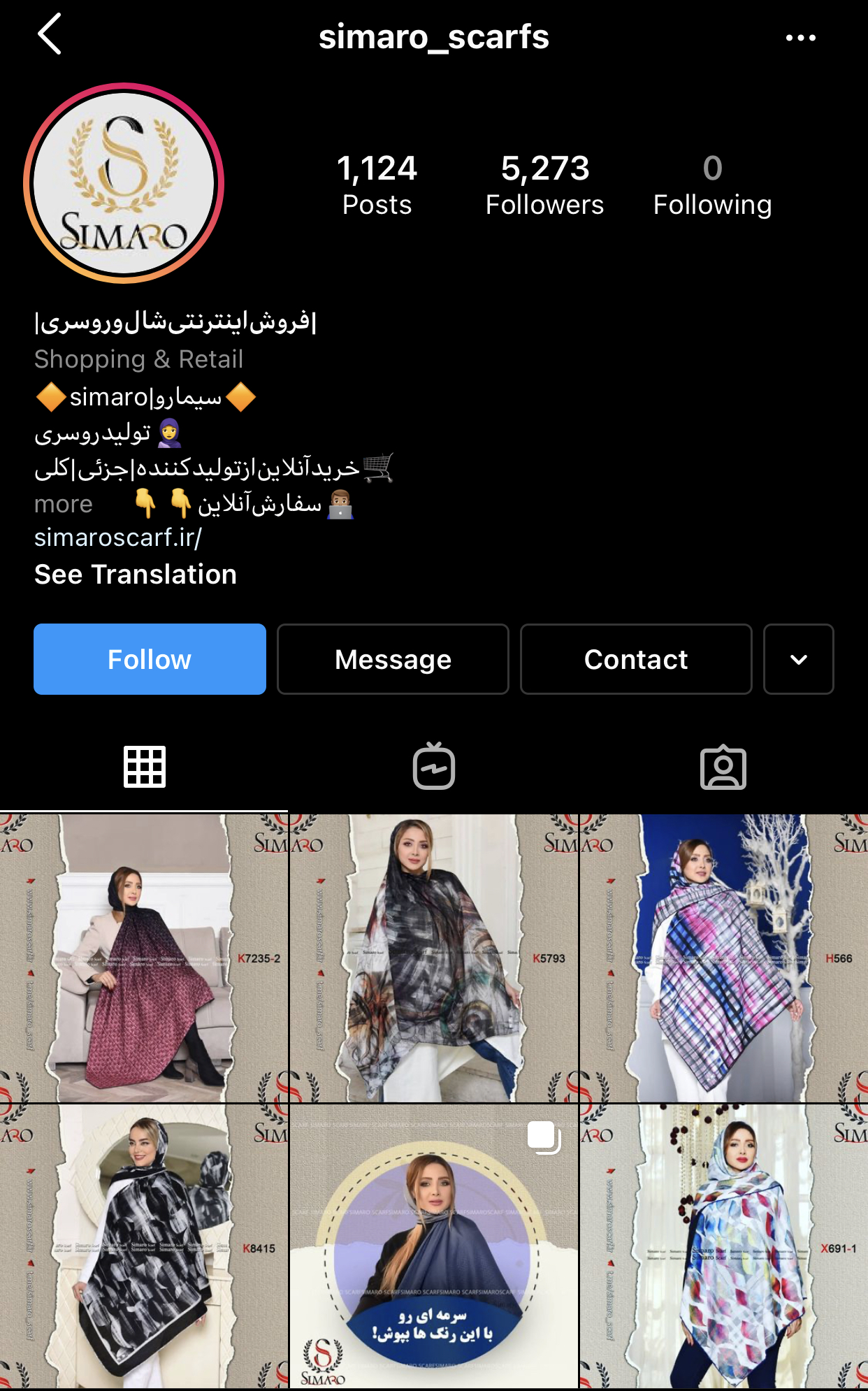The image size is (868, 1391).
Task: Open the post labeled K7235-2
Action: [144, 958]
